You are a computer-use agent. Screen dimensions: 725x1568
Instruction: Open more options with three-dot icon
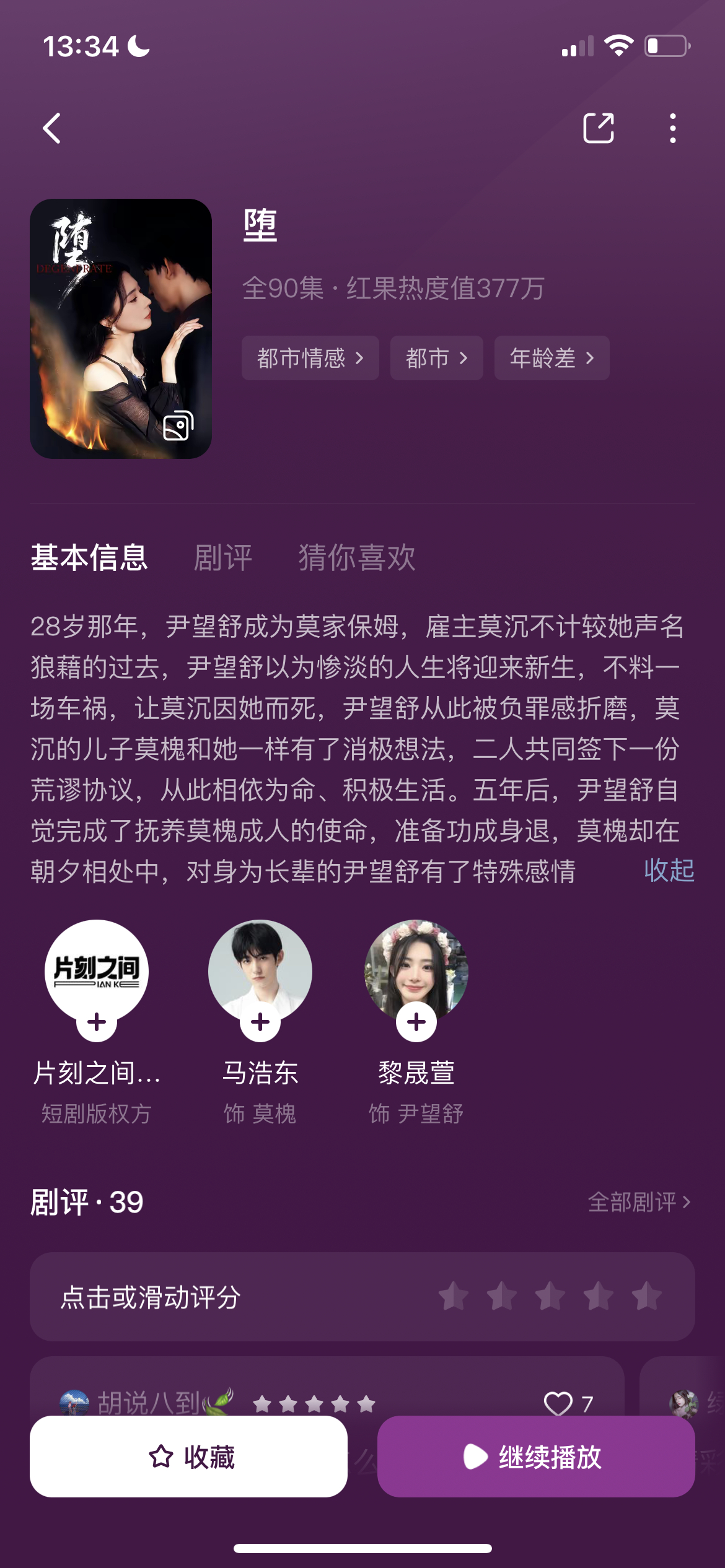(x=673, y=128)
